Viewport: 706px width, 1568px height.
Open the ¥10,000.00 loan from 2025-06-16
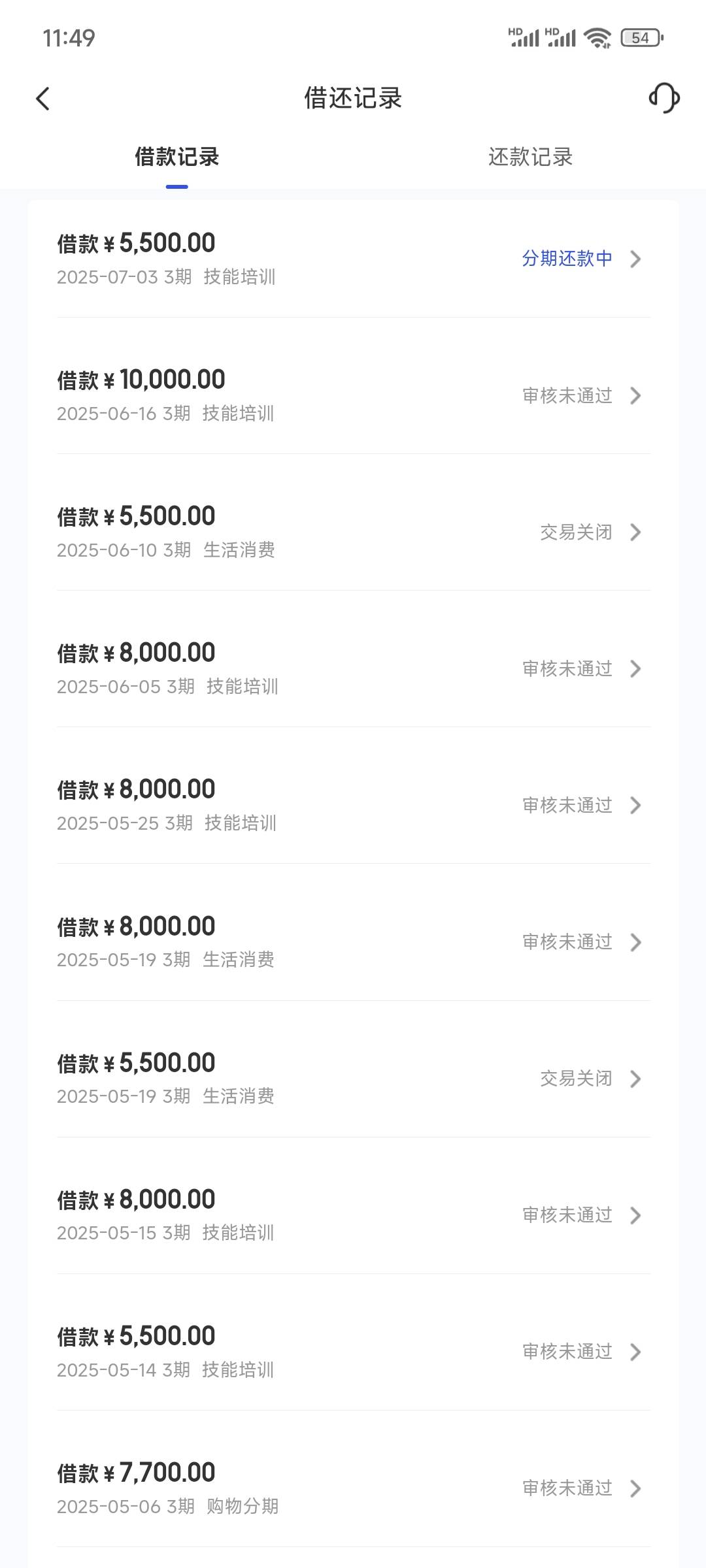point(353,395)
